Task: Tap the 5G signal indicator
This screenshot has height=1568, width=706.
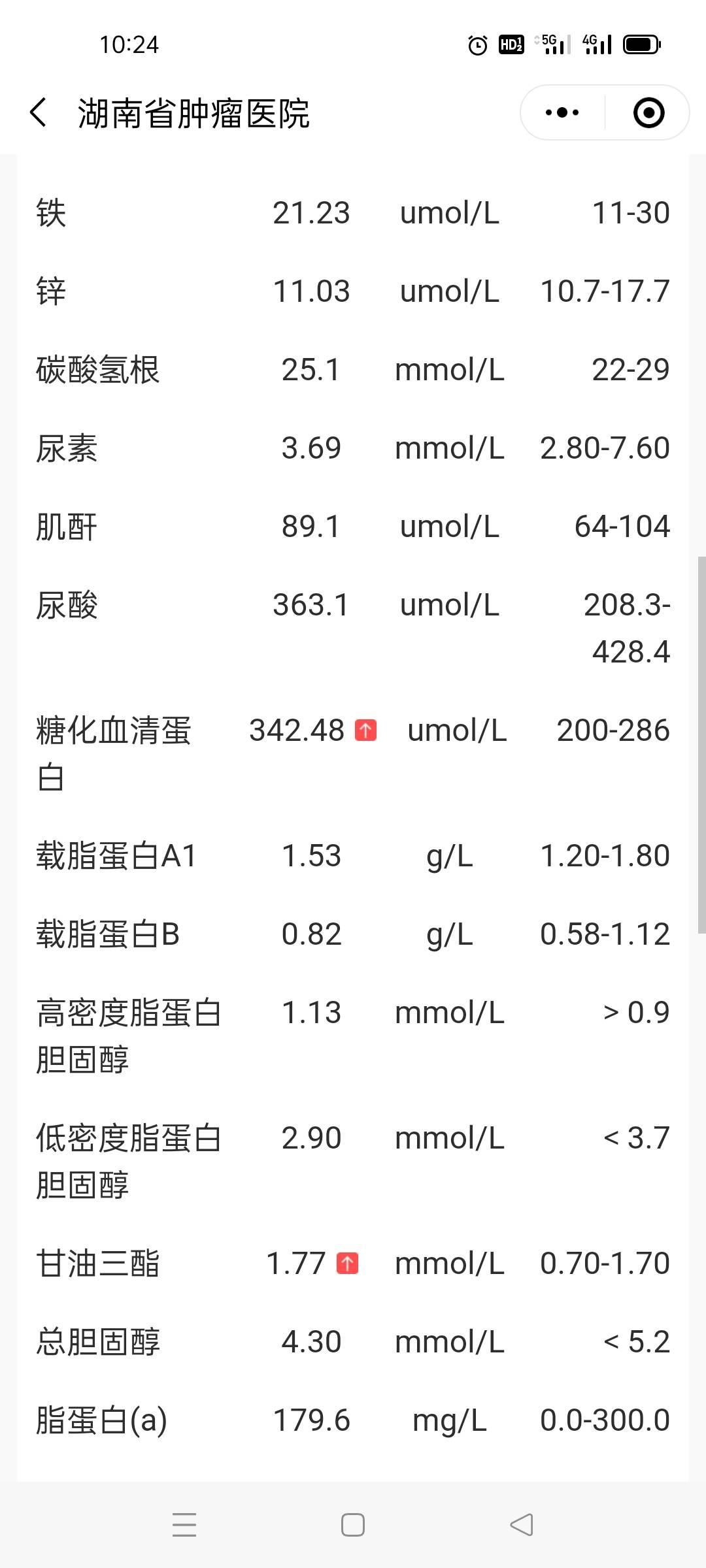Action: [x=551, y=43]
